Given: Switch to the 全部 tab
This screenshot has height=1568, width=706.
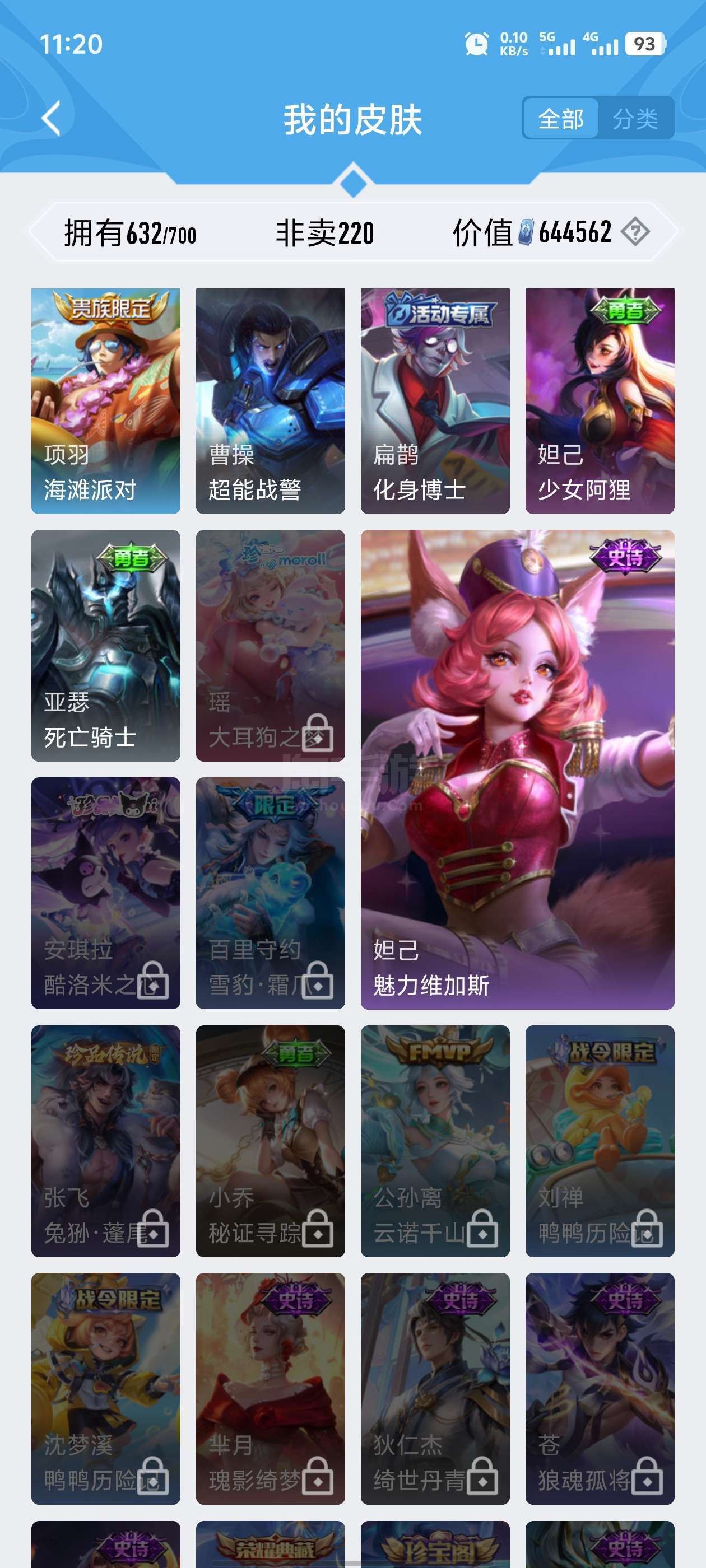Looking at the screenshot, I should [x=560, y=118].
